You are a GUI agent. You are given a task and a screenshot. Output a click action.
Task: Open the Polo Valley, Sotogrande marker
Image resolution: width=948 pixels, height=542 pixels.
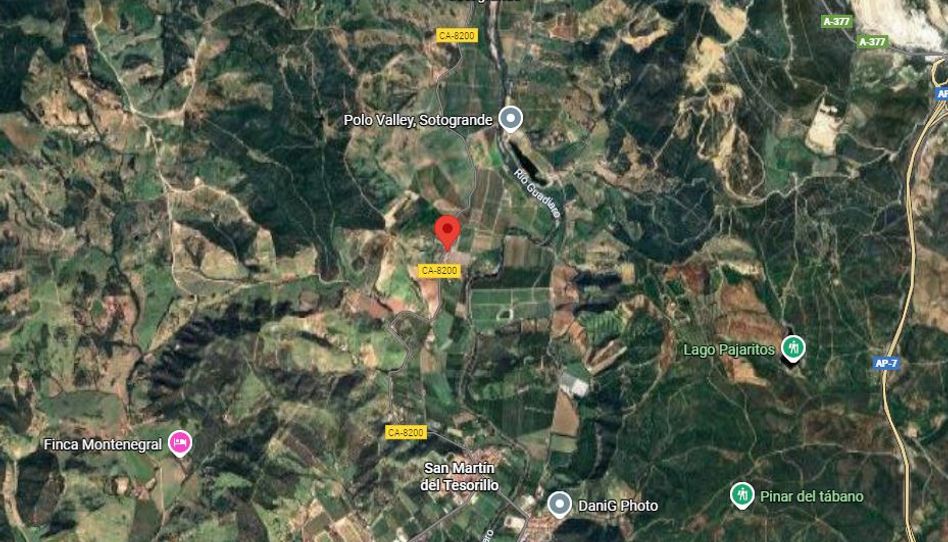[511, 119]
